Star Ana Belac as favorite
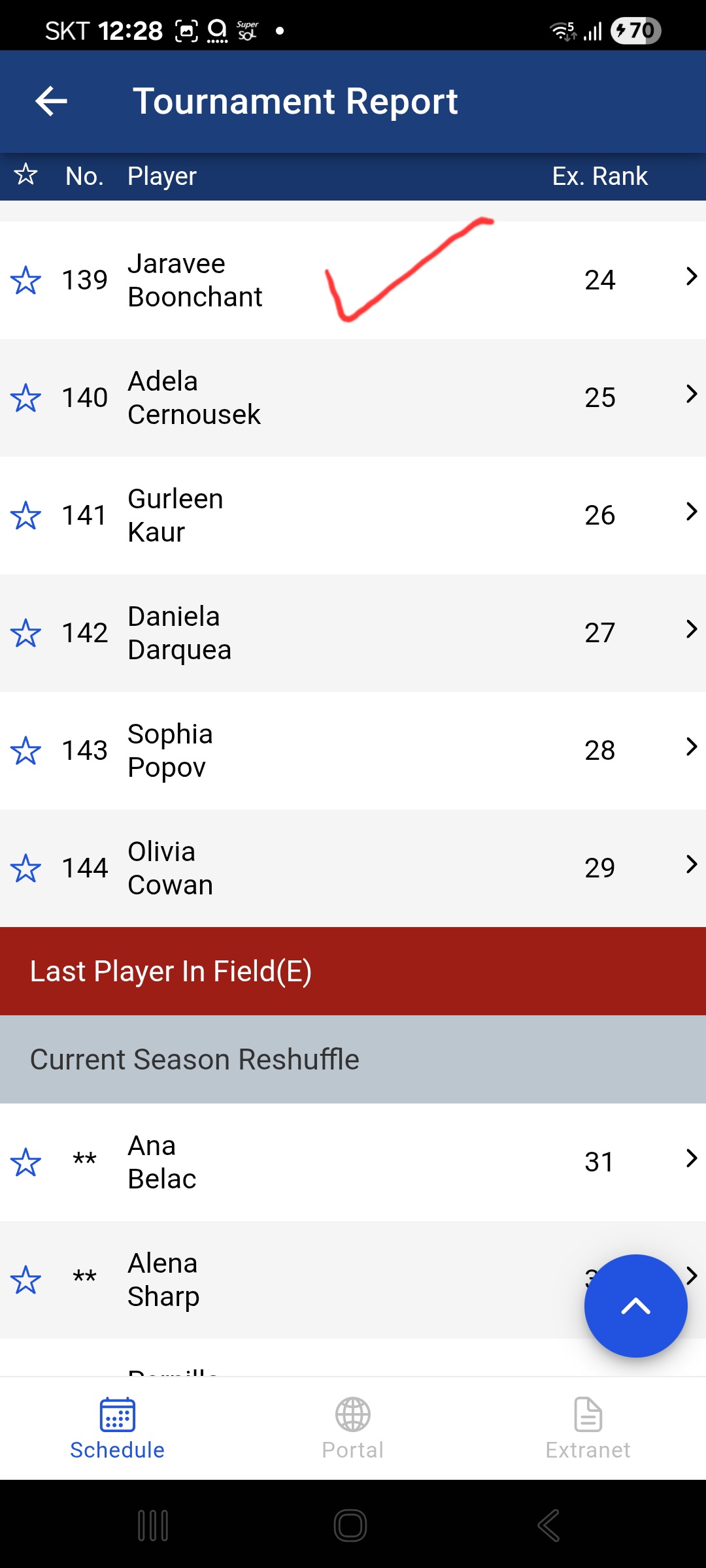 tap(26, 1162)
